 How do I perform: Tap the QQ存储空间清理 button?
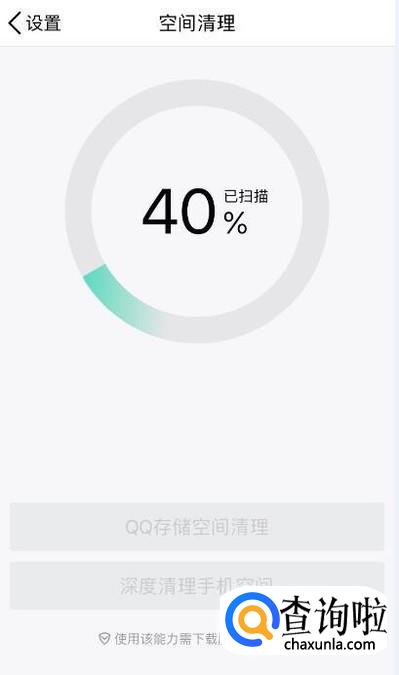(x=197, y=526)
